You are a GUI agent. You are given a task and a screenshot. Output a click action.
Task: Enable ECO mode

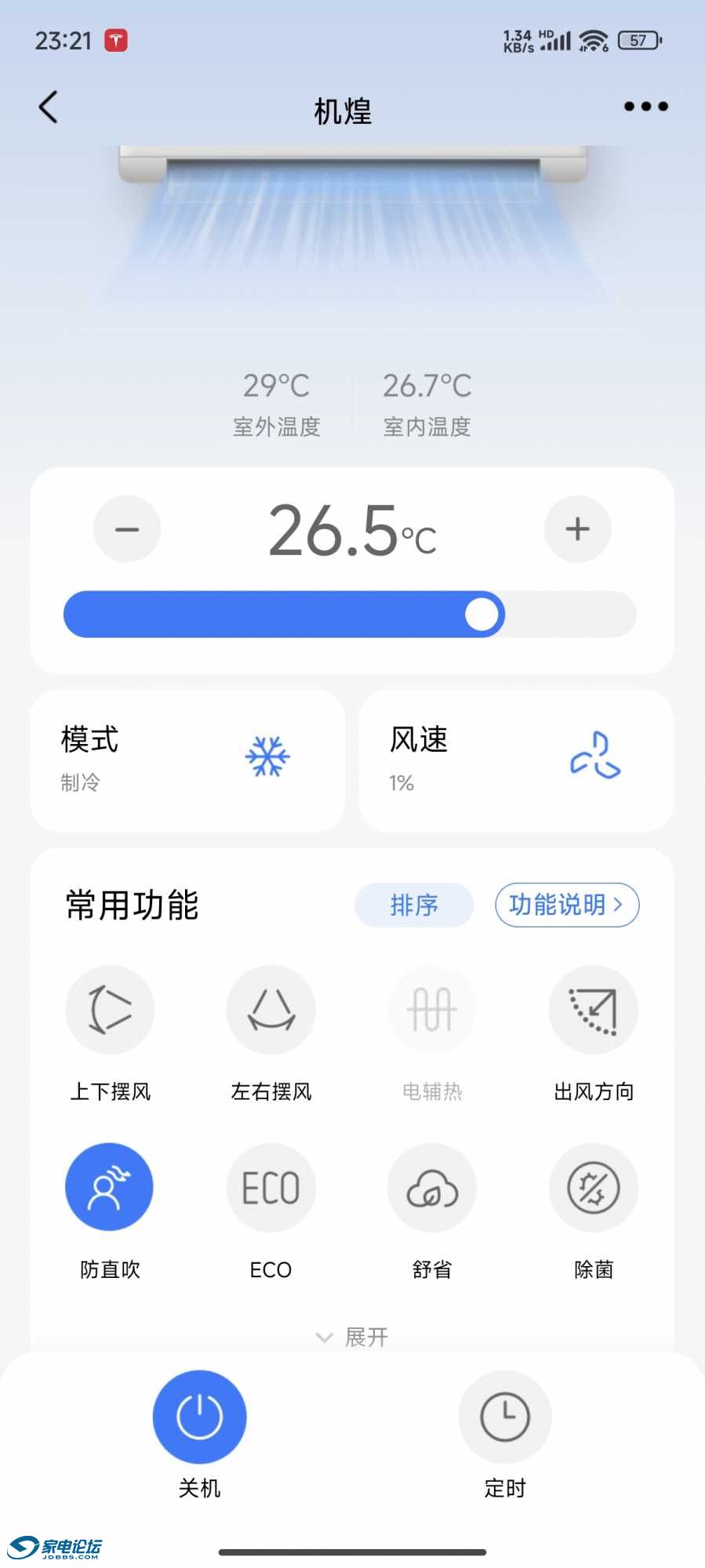click(x=271, y=1187)
